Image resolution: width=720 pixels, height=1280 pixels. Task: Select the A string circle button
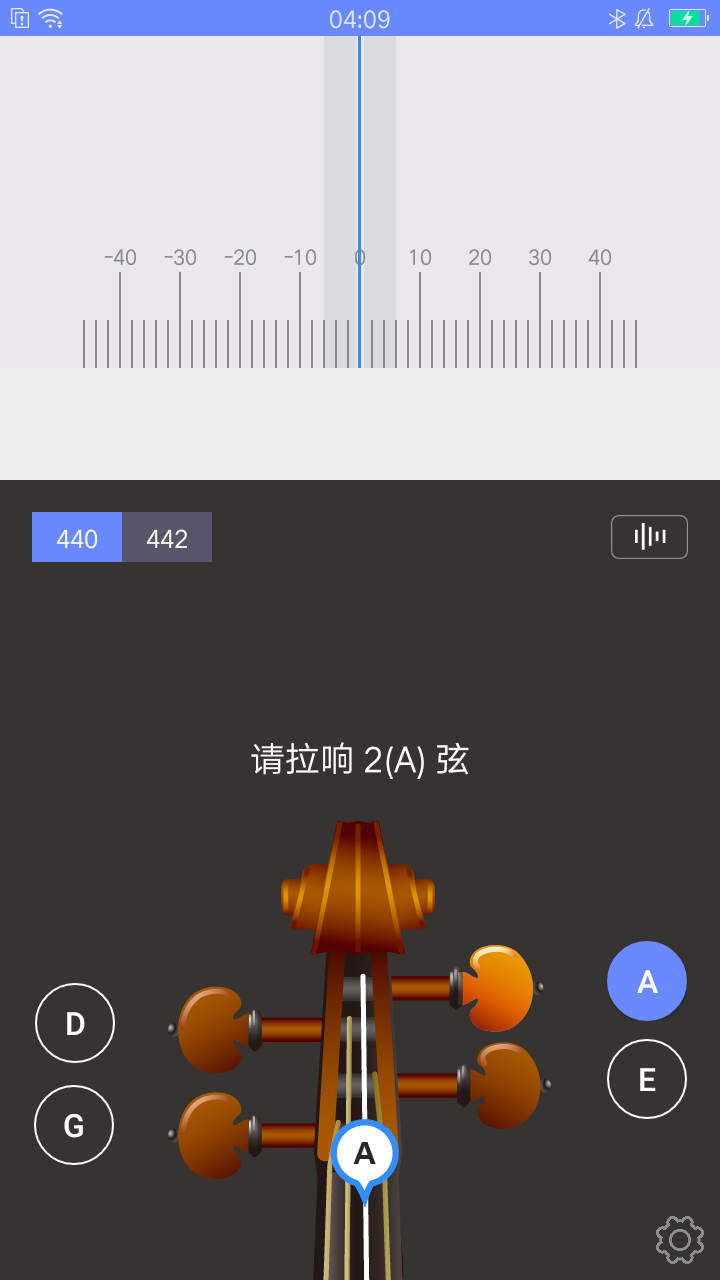click(x=647, y=981)
